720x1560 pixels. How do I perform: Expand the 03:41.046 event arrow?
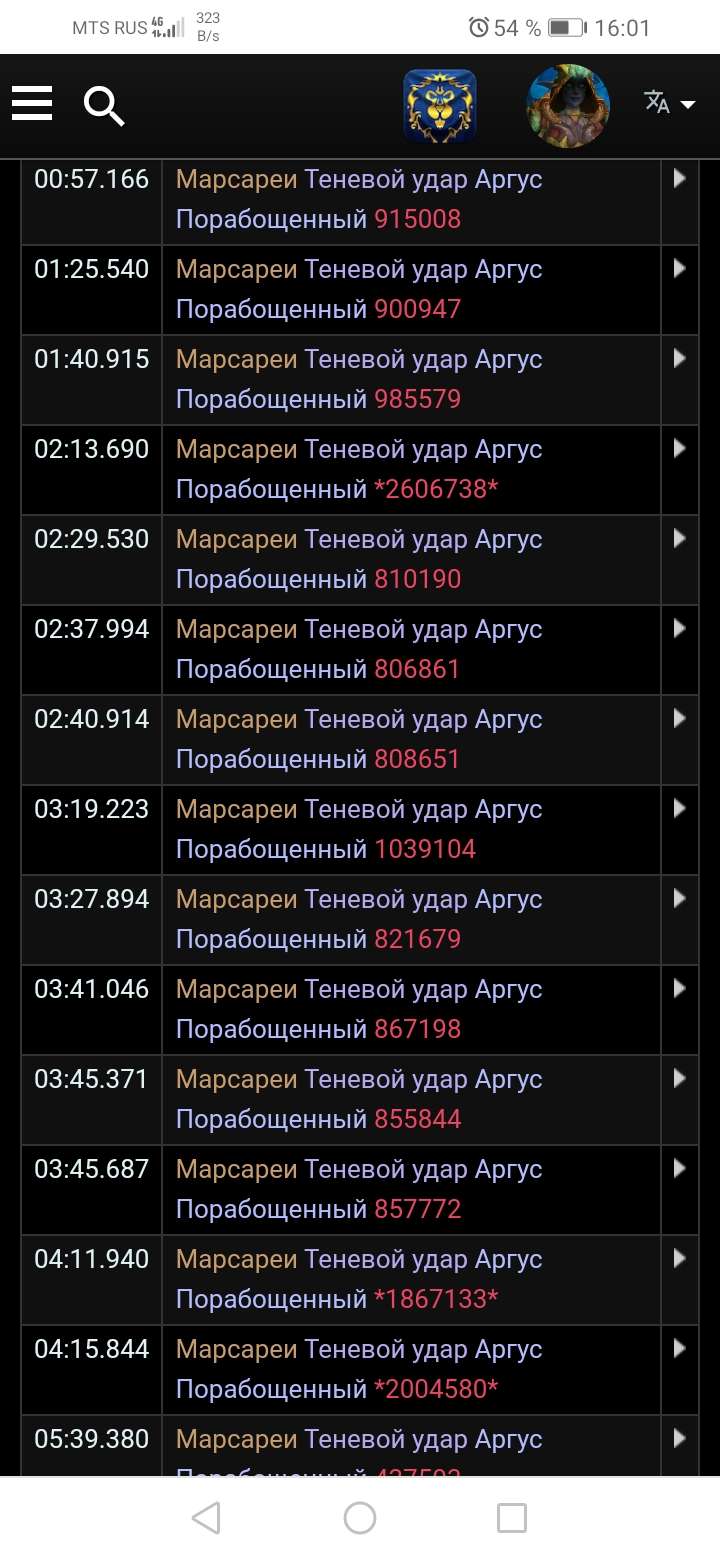click(x=679, y=989)
